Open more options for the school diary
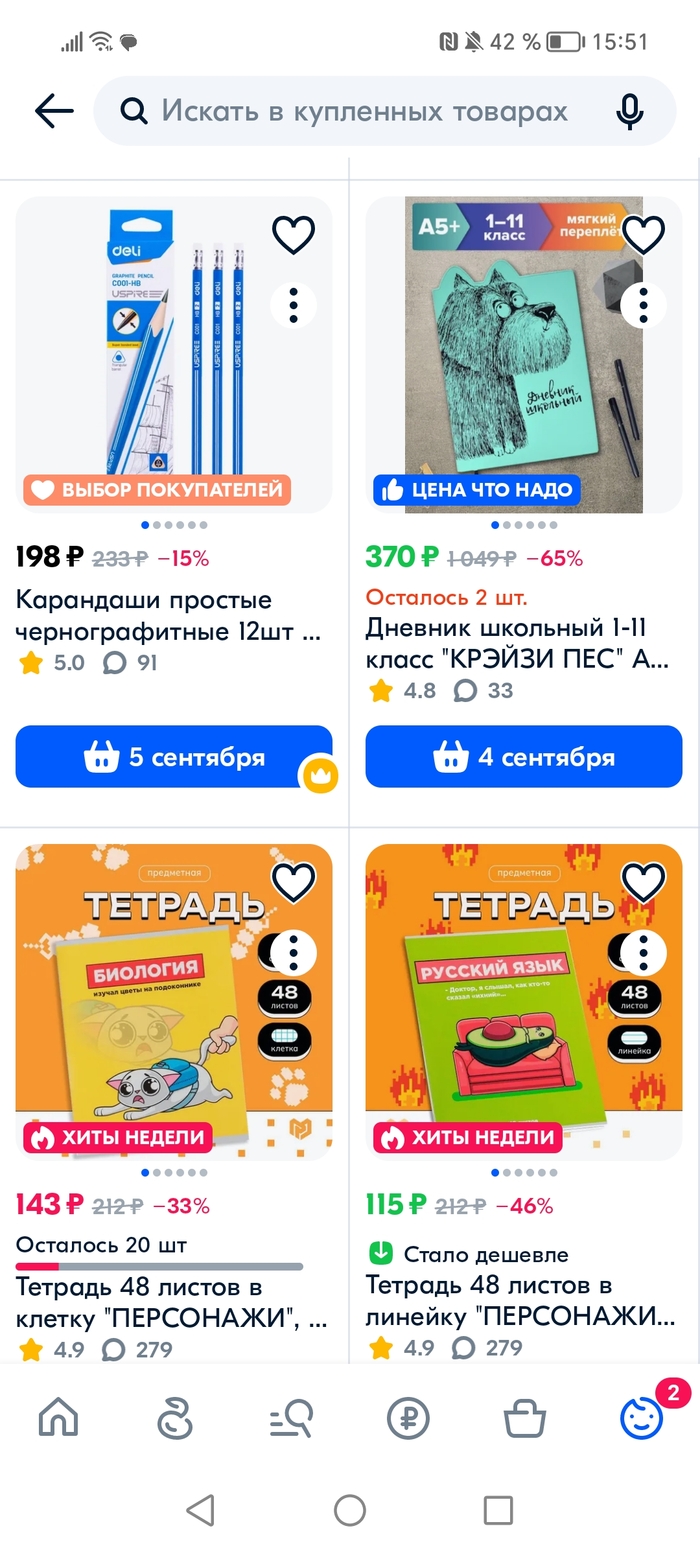The width and height of the screenshot is (700, 1548). tap(643, 305)
